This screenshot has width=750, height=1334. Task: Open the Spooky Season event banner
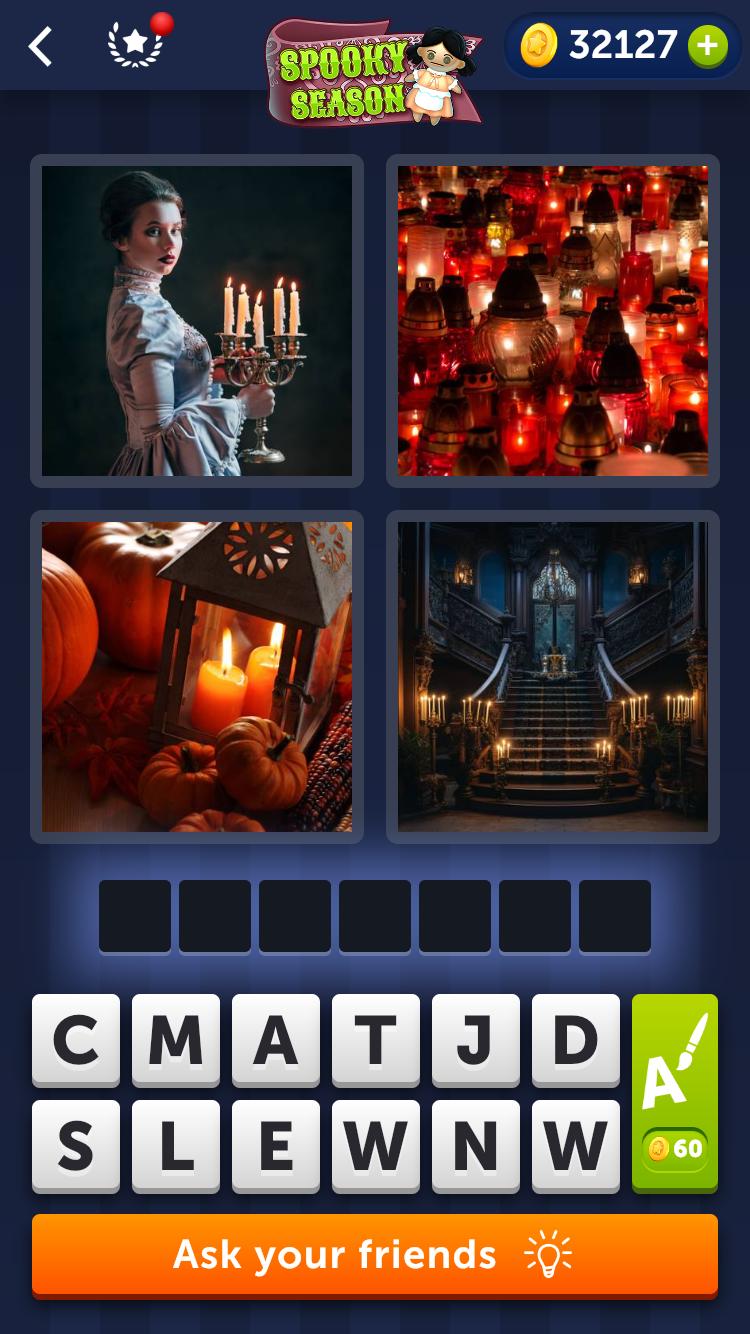tap(372, 72)
